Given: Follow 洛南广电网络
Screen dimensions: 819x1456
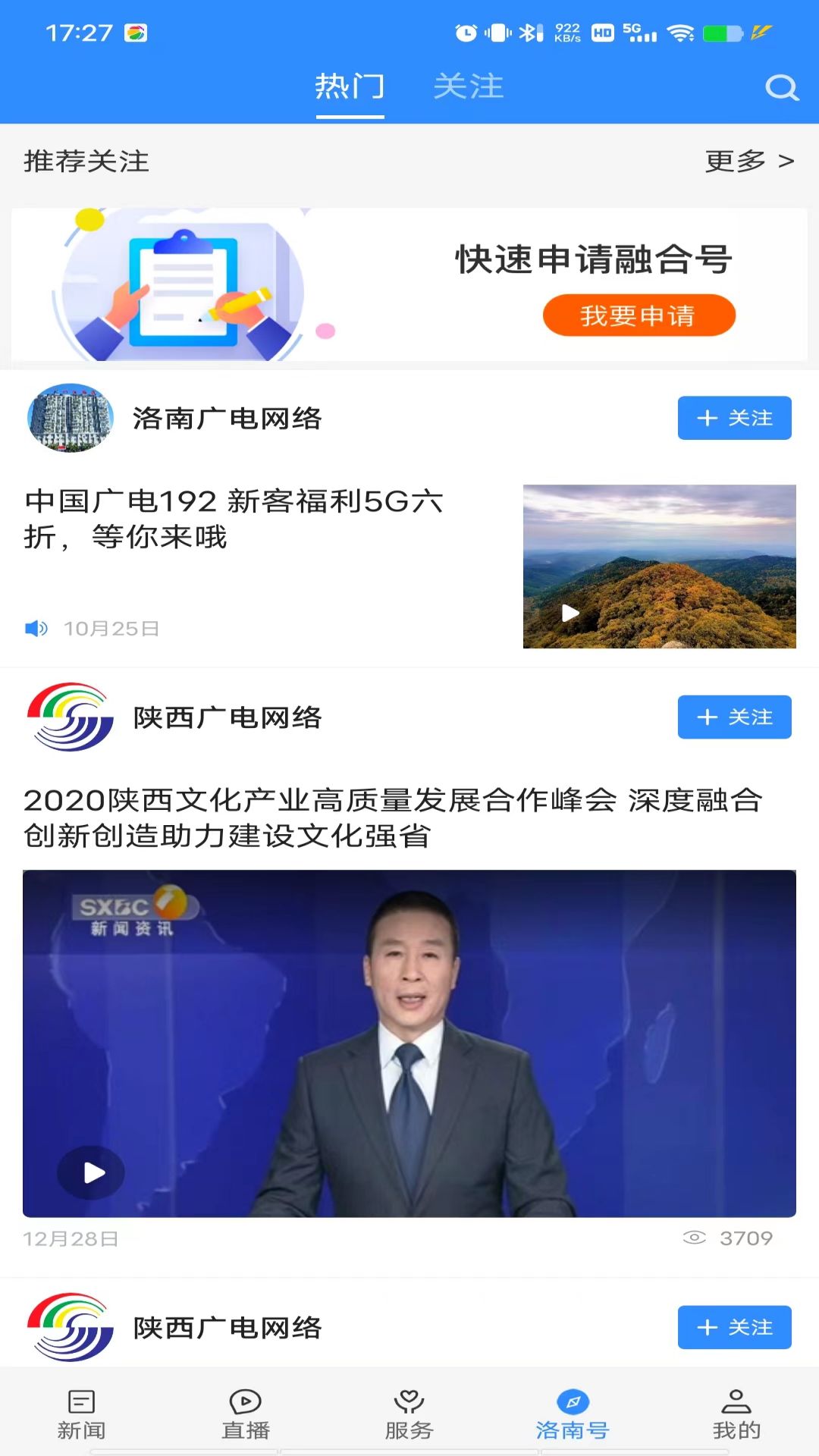Looking at the screenshot, I should [734, 418].
